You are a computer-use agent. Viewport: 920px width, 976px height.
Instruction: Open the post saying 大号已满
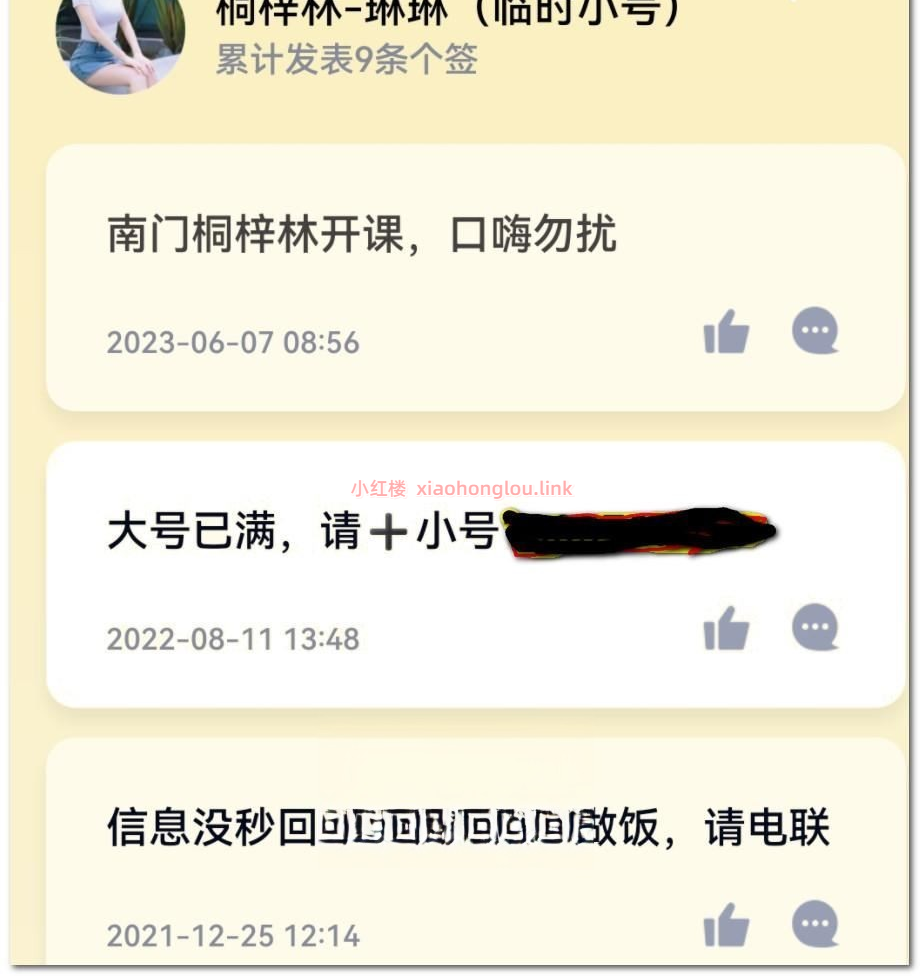pyautogui.click(x=300, y=531)
